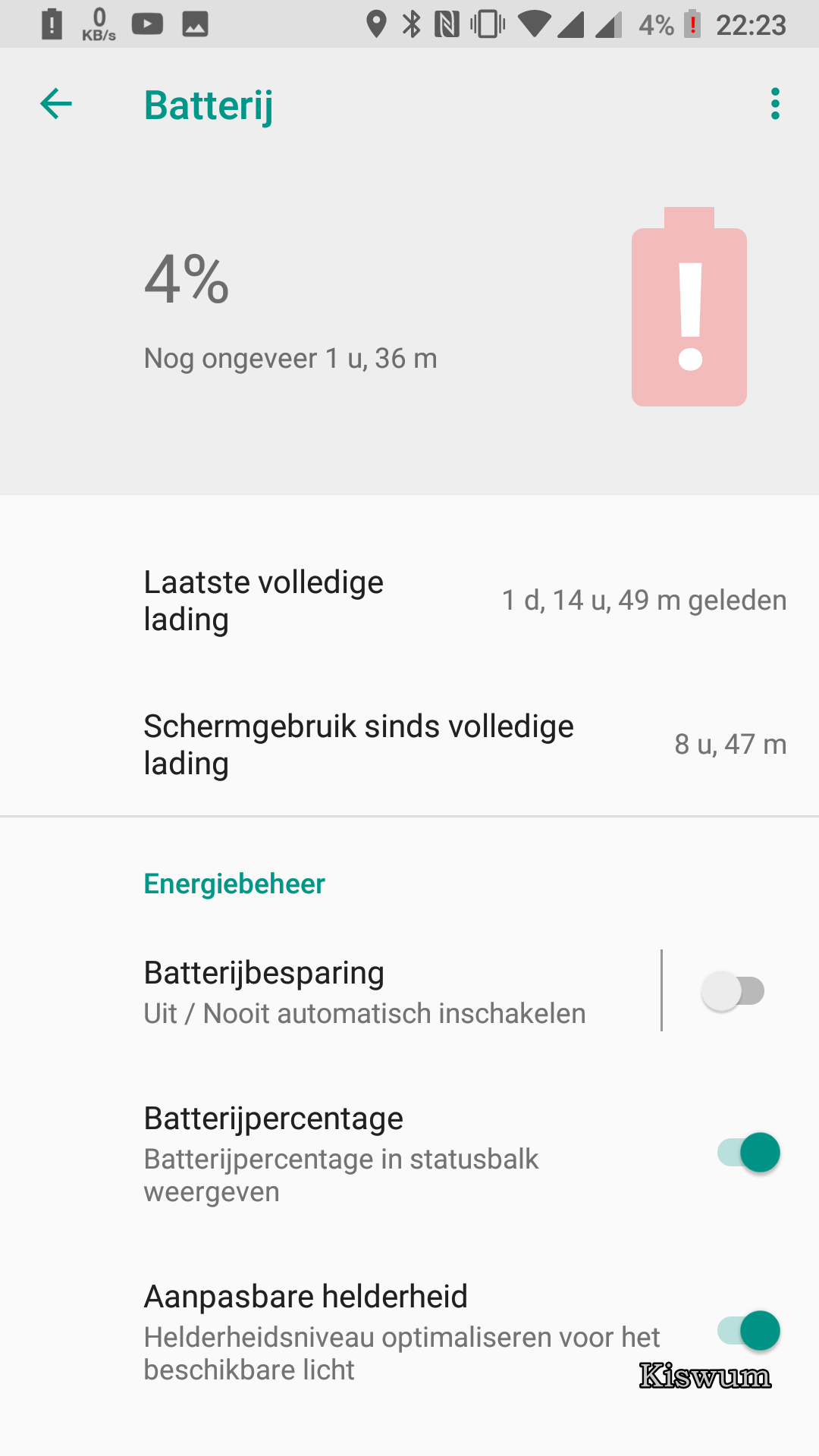Go back from the Batterij screen
819x1456 pixels.
coord(56,104)
